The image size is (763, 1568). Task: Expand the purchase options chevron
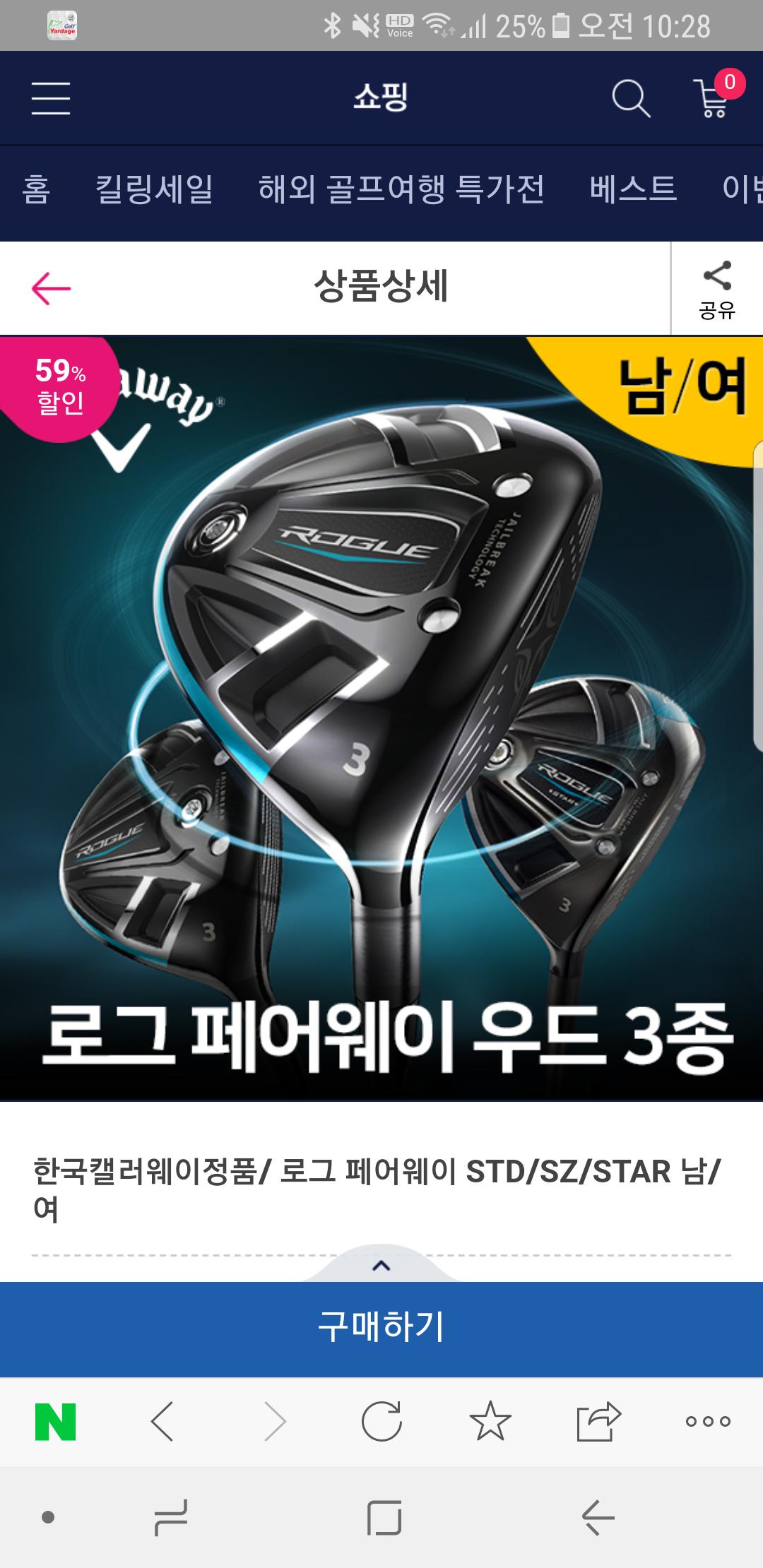tap(381, 1265)
